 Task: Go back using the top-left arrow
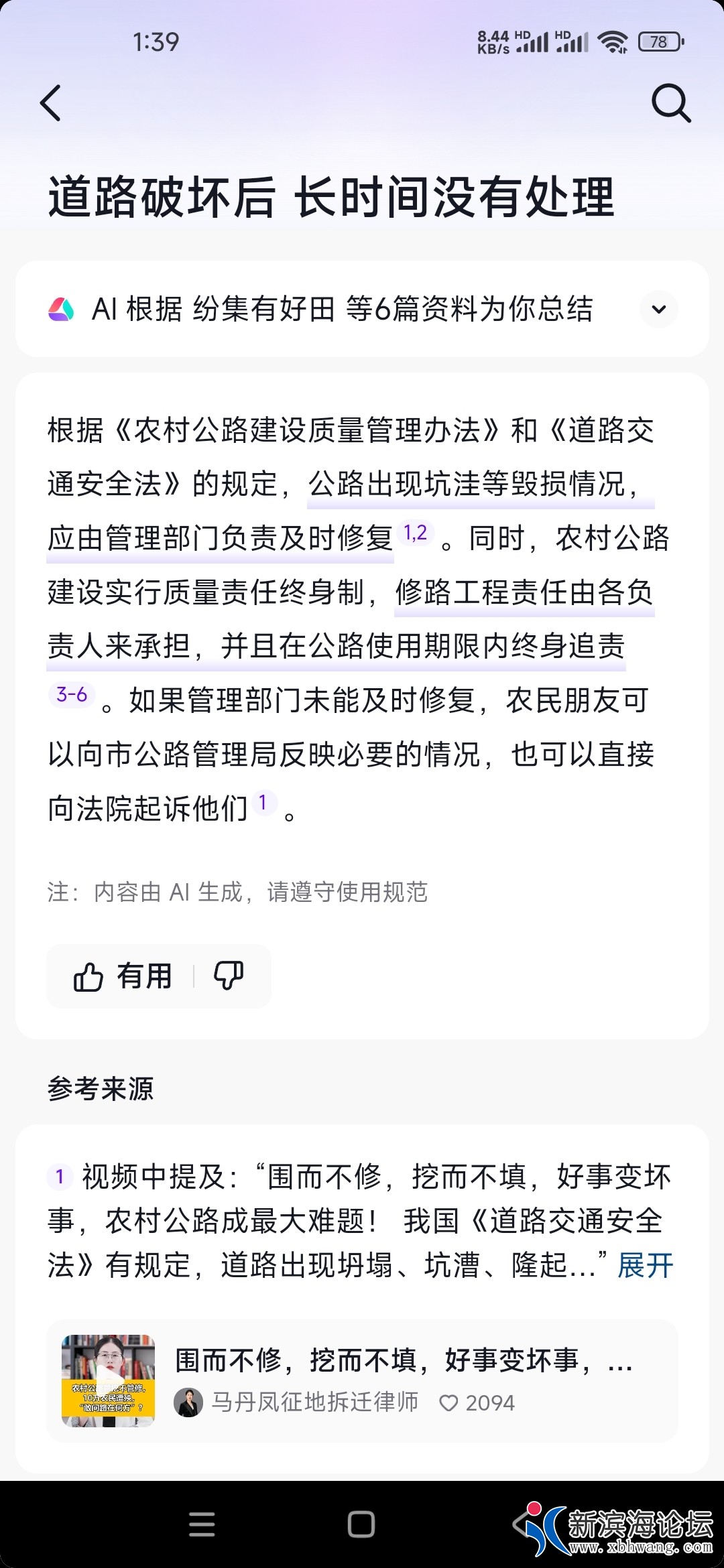click(51, 103)
